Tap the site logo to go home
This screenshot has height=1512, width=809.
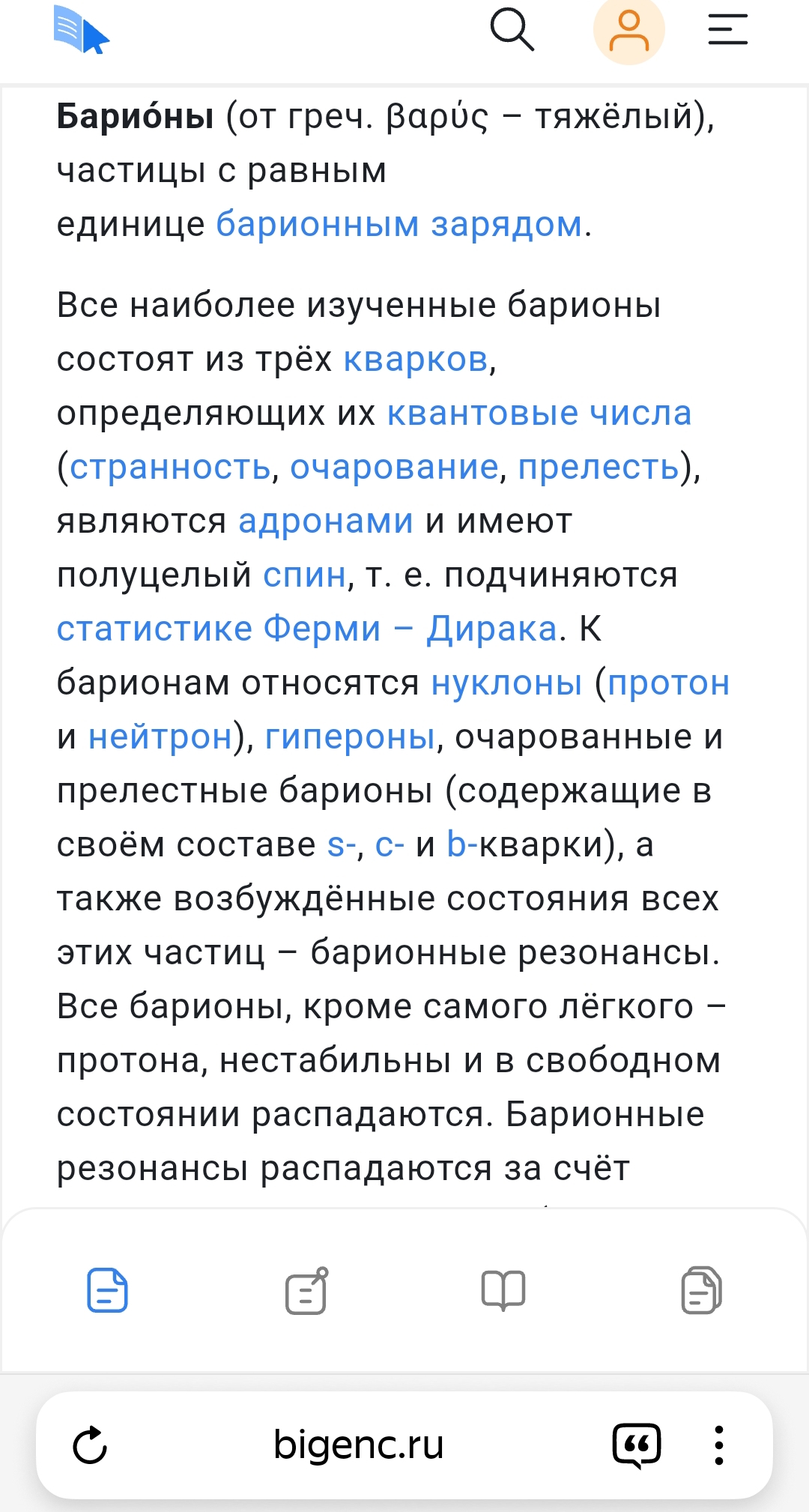[x=82, y=30]
